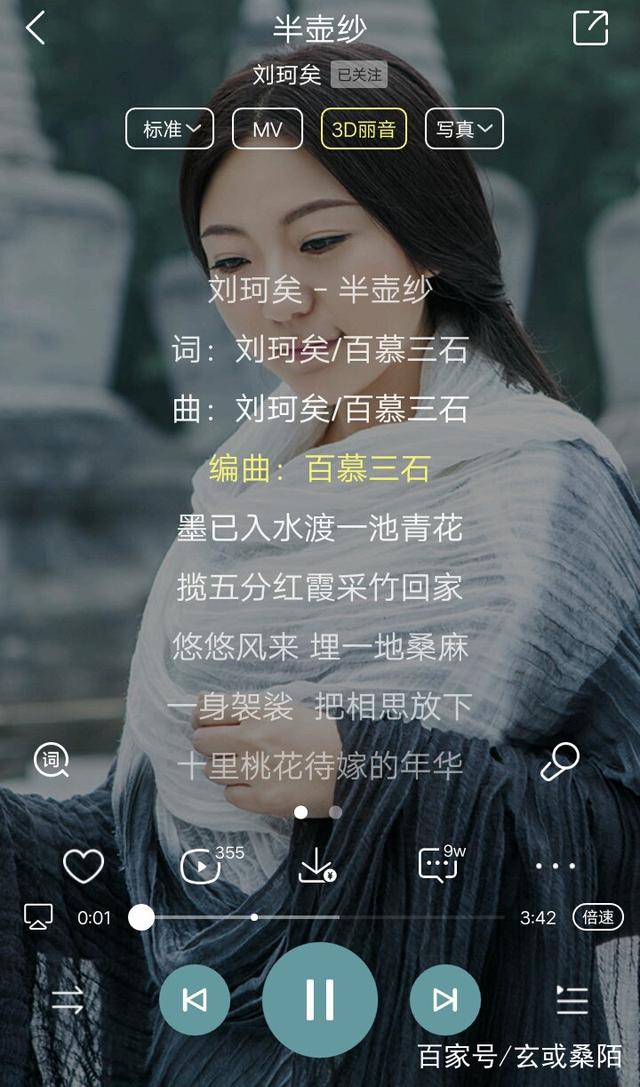The image size is (640, 1087).
Task: Tap the 已关注 follow button
Action: [x=358, y=75]
